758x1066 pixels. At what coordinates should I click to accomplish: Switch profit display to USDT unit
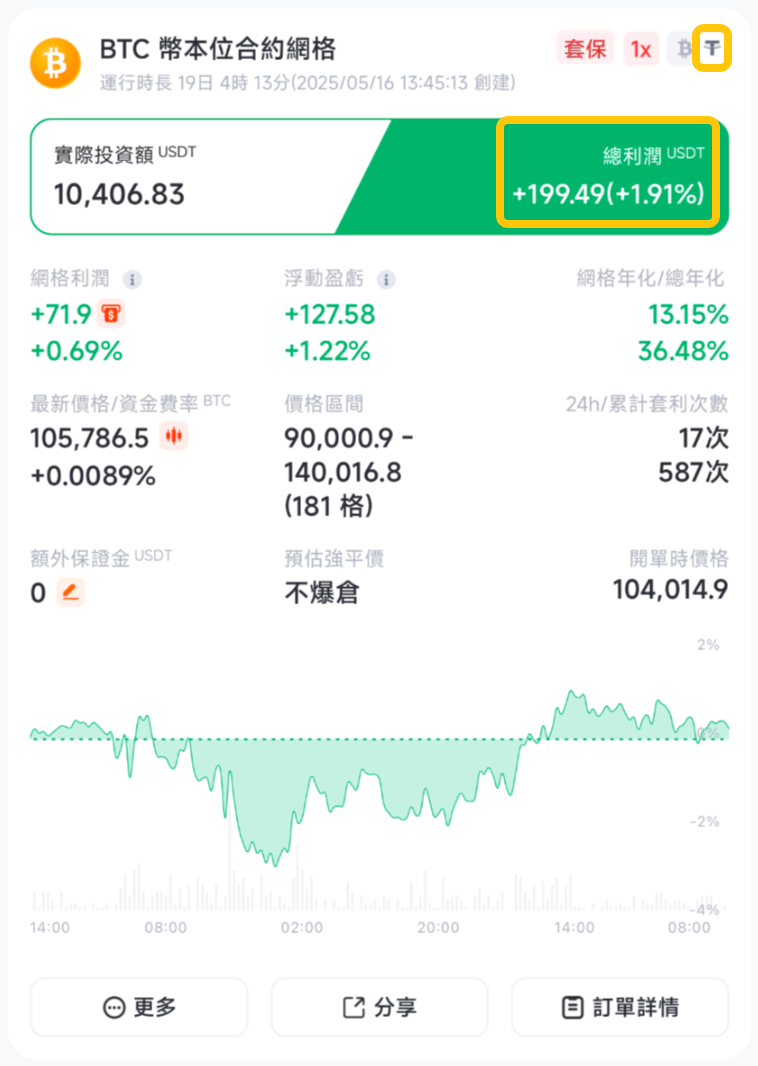[x=712, y=49]
